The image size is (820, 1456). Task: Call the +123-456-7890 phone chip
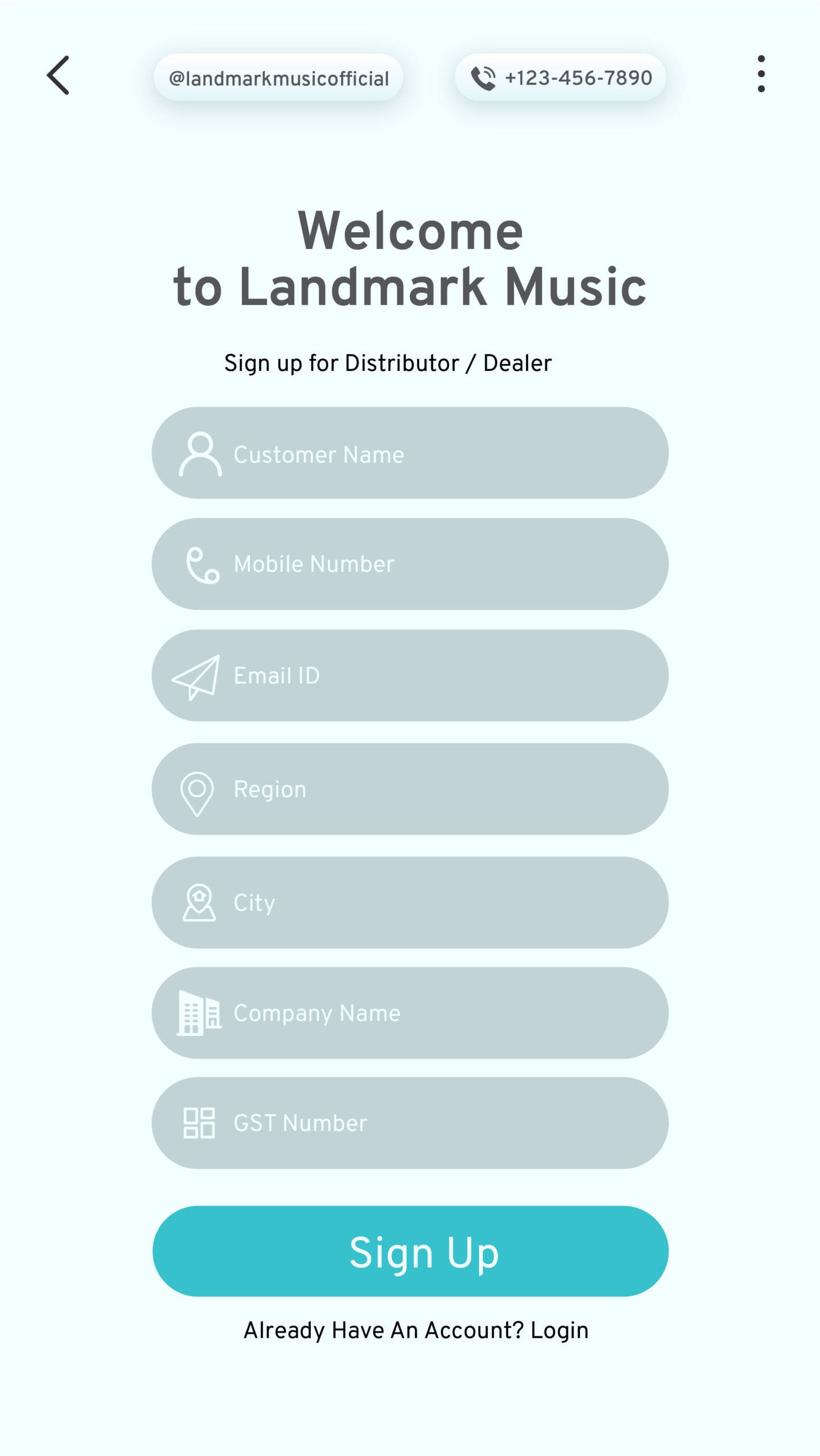point(560,78)
